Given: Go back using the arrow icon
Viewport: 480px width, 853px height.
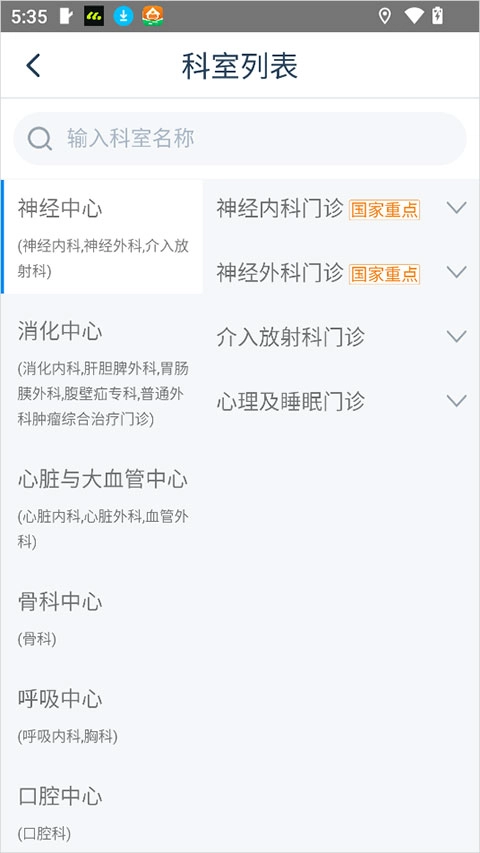Looking at the screenshot, I should (x=33, y=66).
